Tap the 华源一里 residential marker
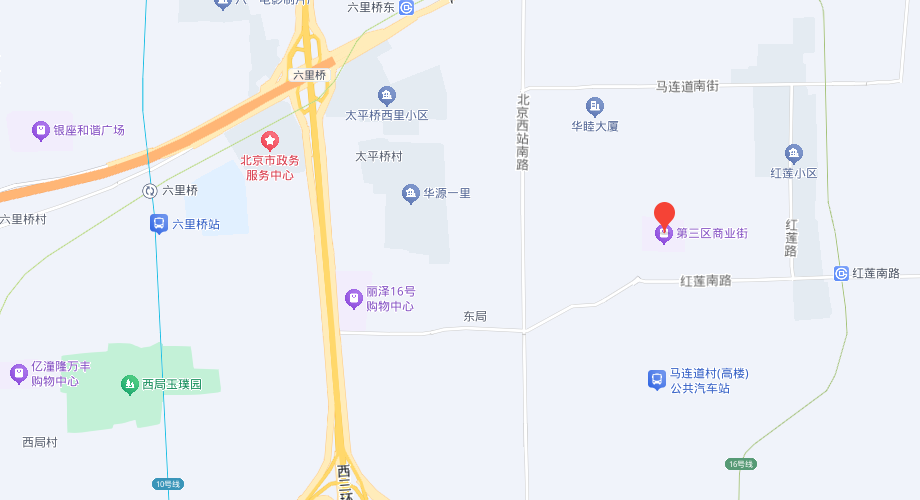Screen dimensions: 920x500 click(x=409, y=193)
